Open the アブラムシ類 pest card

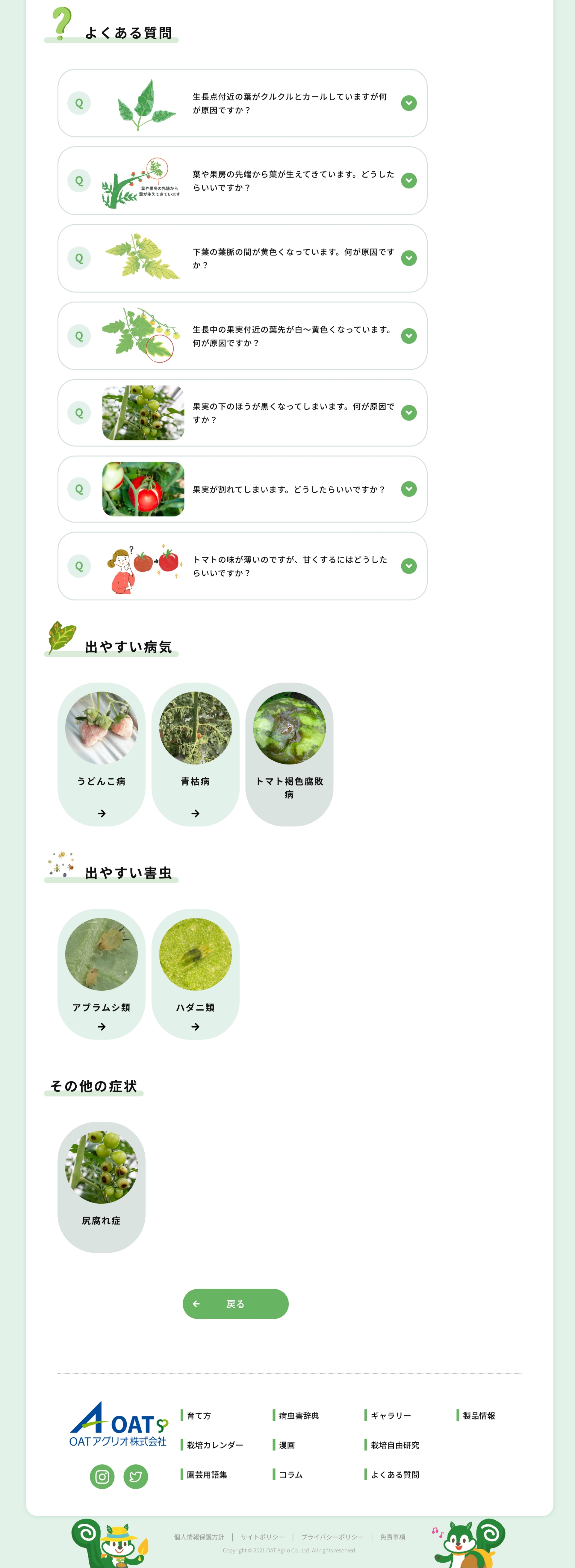[x=102, y=974]
